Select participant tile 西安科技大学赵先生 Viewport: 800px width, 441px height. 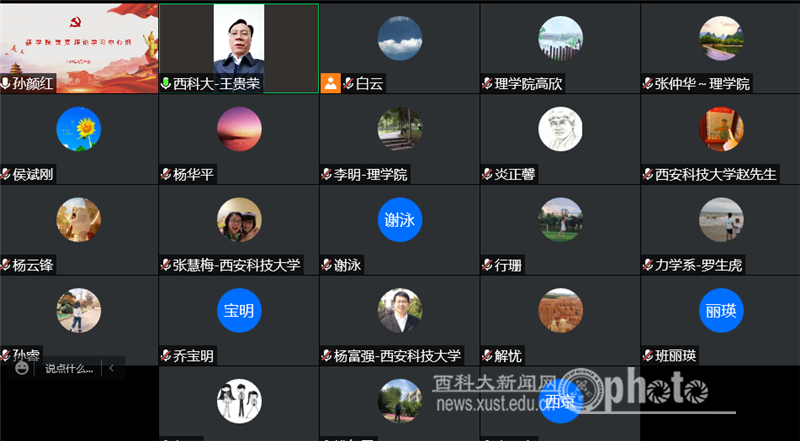click(720, 129)
